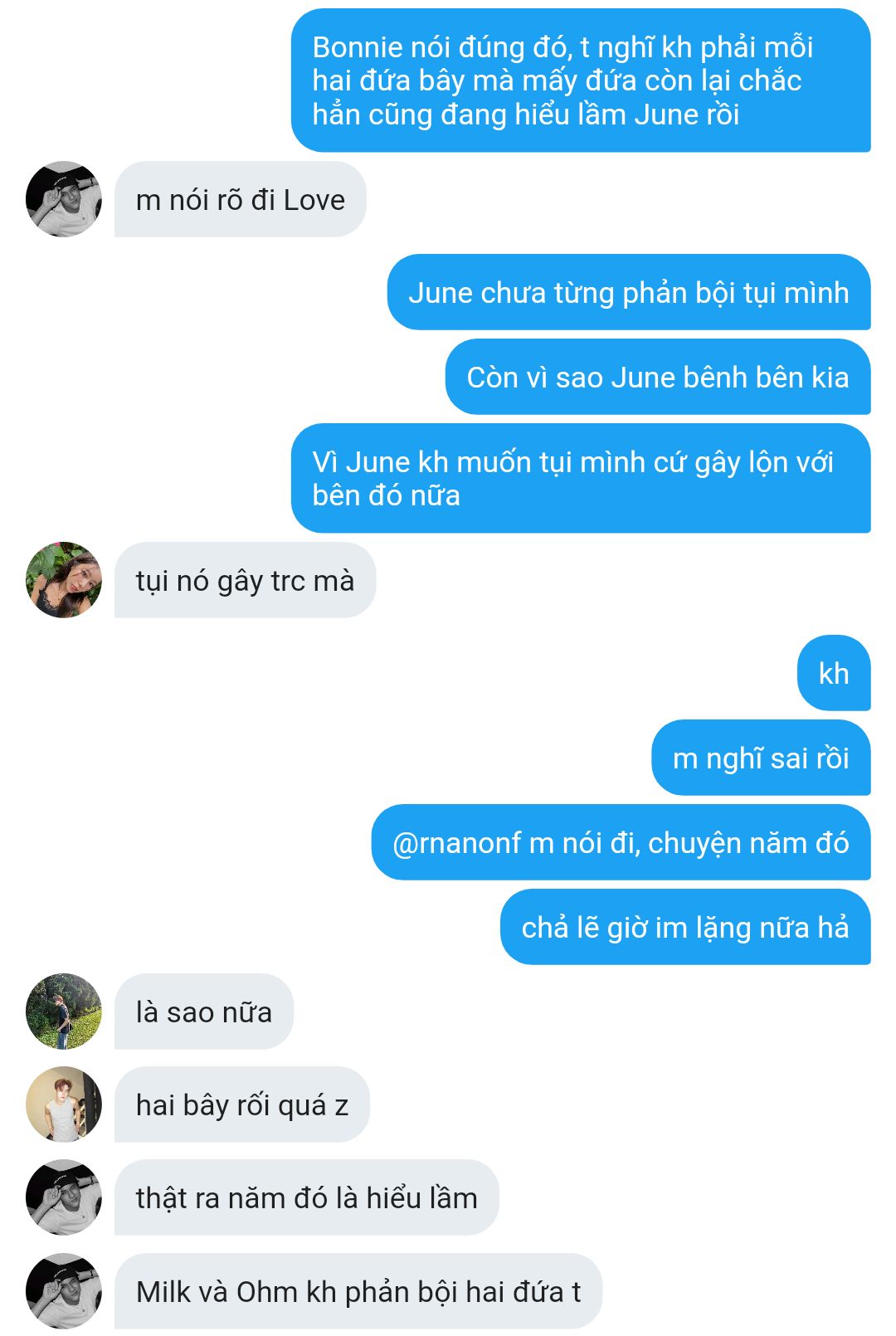Tap the avatar beside "là sao nữa"
This screenshot has height=1336, width=896.
point(64,1012)
